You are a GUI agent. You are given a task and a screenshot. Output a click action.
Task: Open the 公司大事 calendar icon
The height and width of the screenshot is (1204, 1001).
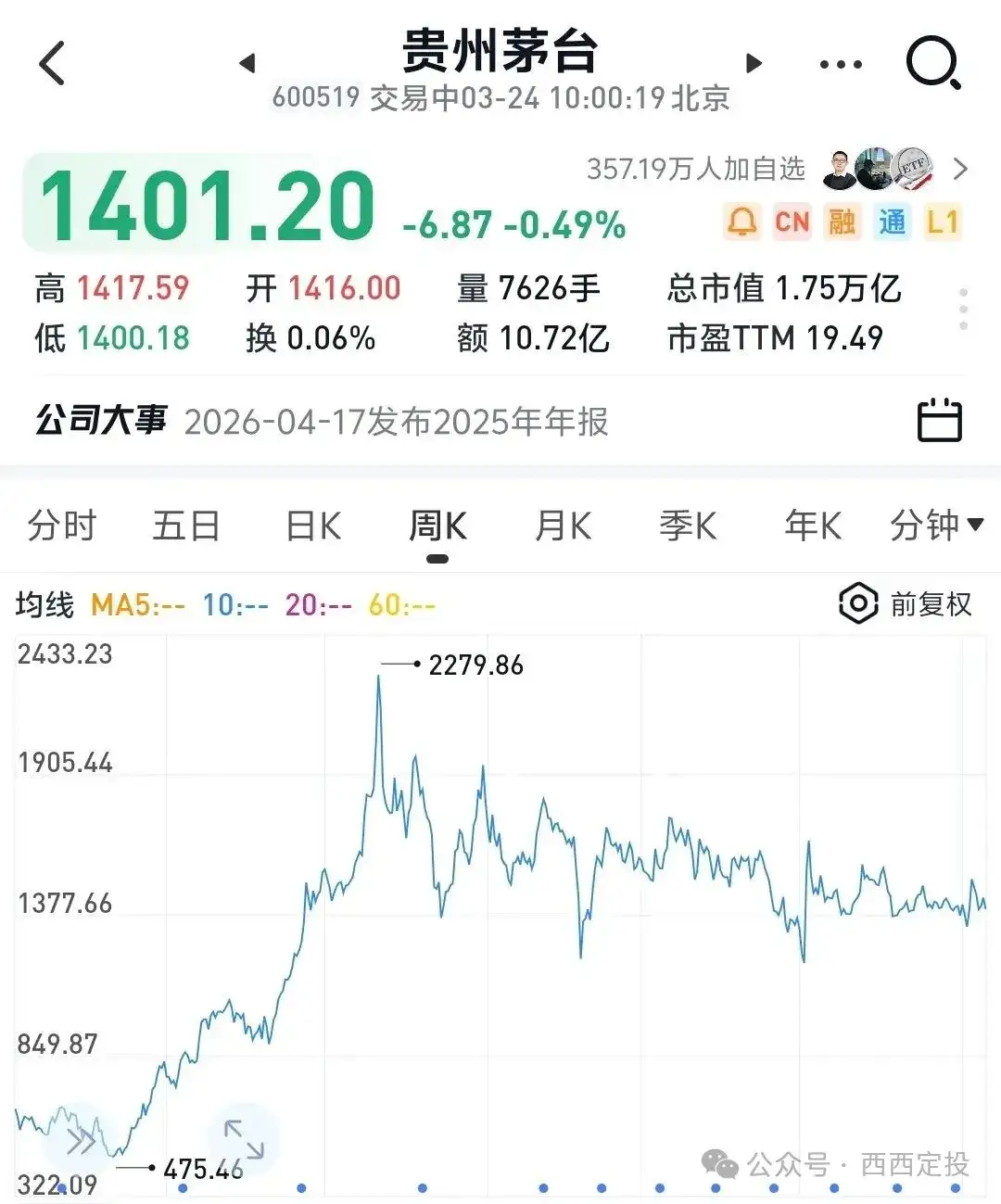tap(939, 420)
